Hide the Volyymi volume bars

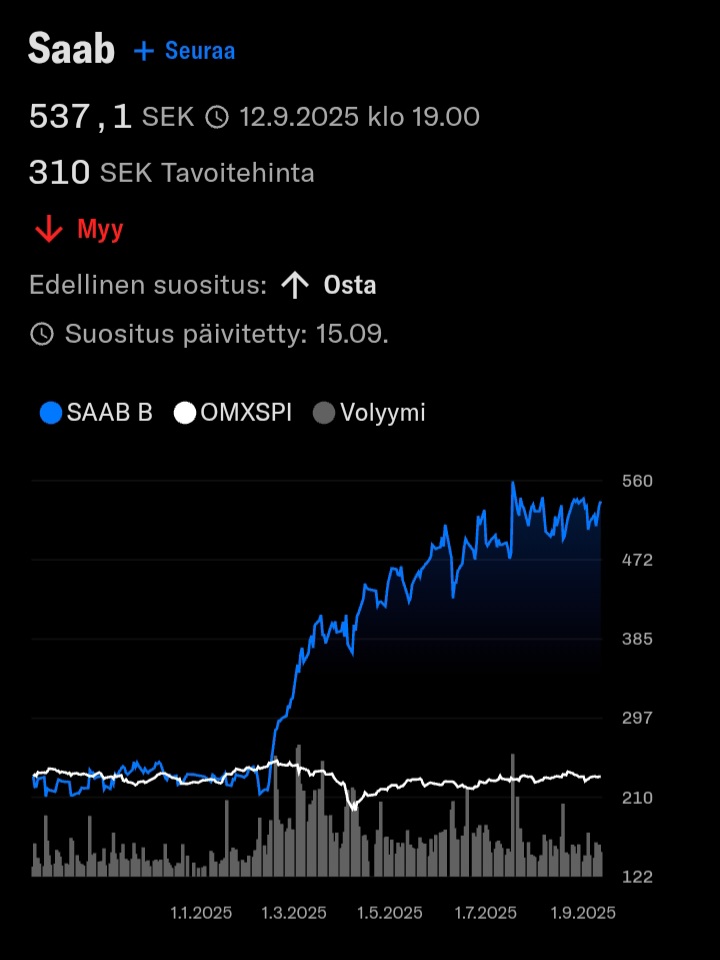369,412
